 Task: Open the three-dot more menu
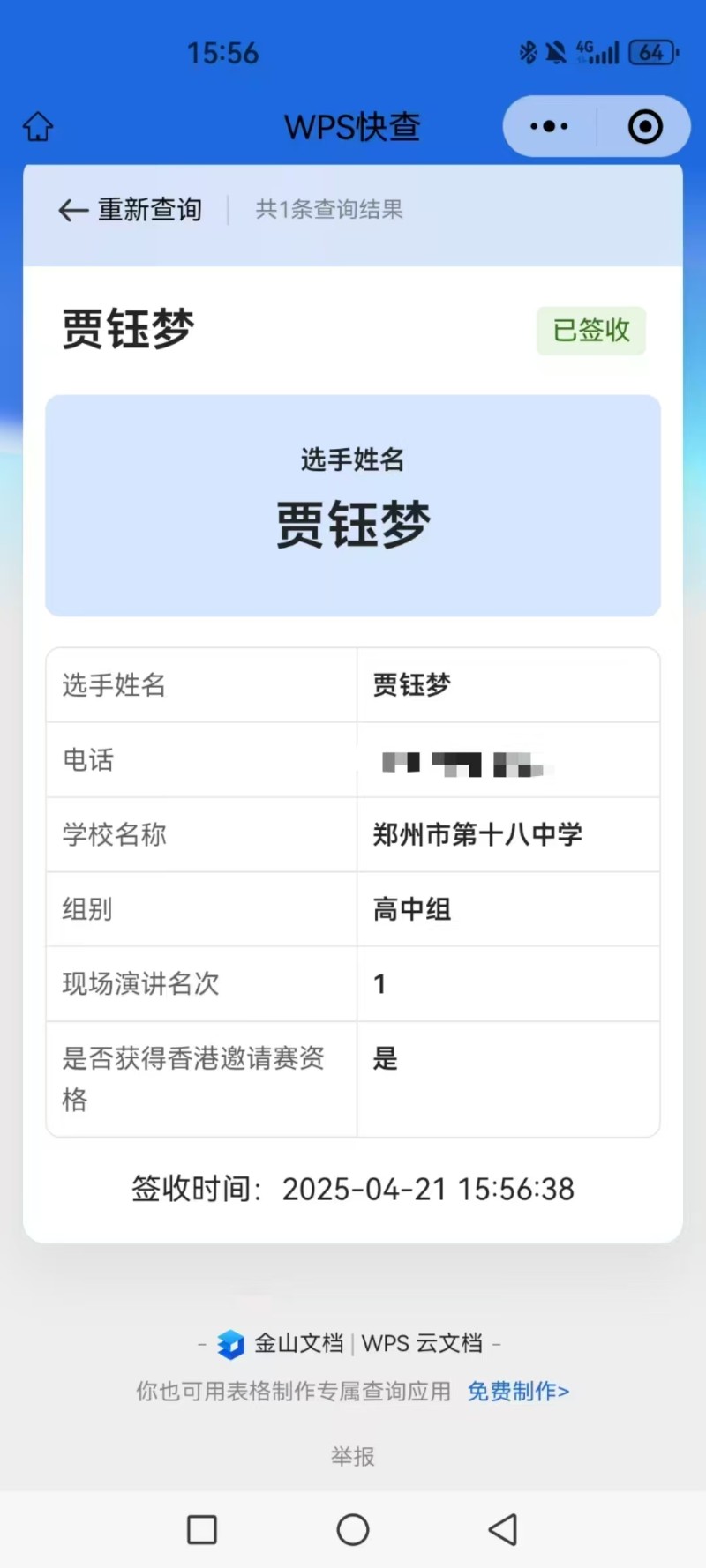point(549,127)
